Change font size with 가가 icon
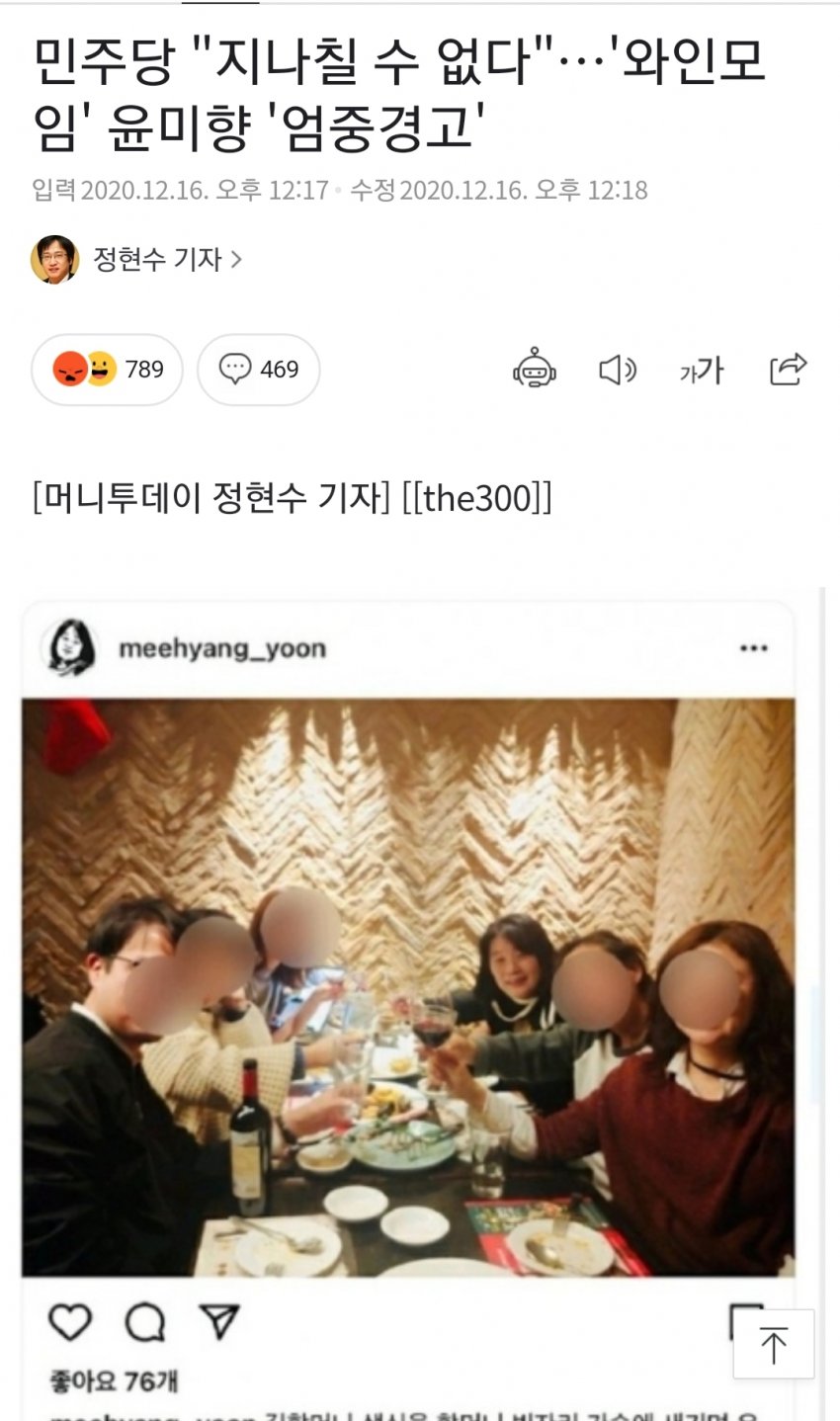 [x=701, y=370]
